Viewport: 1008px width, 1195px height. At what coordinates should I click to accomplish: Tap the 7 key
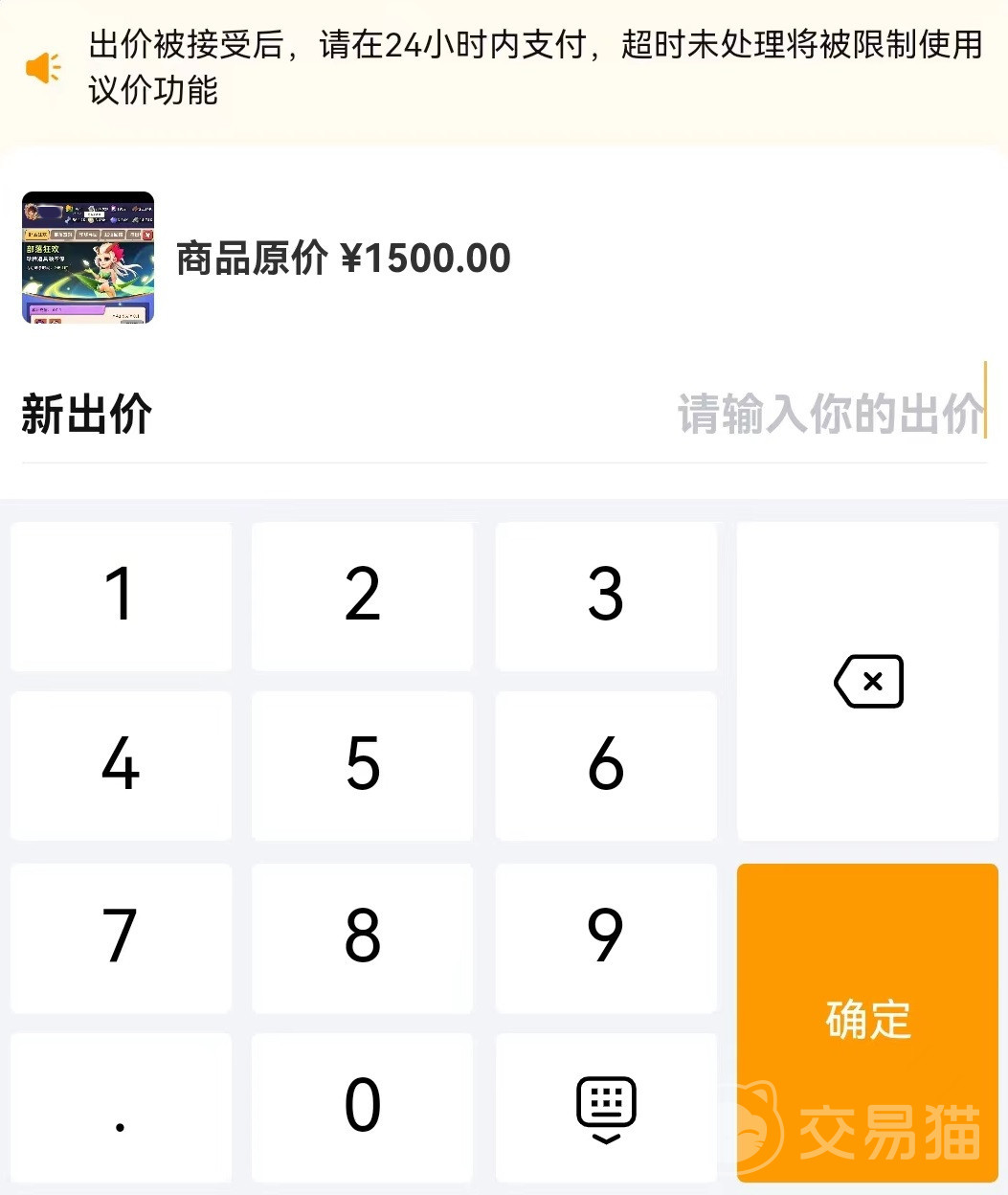click(121, 936)
